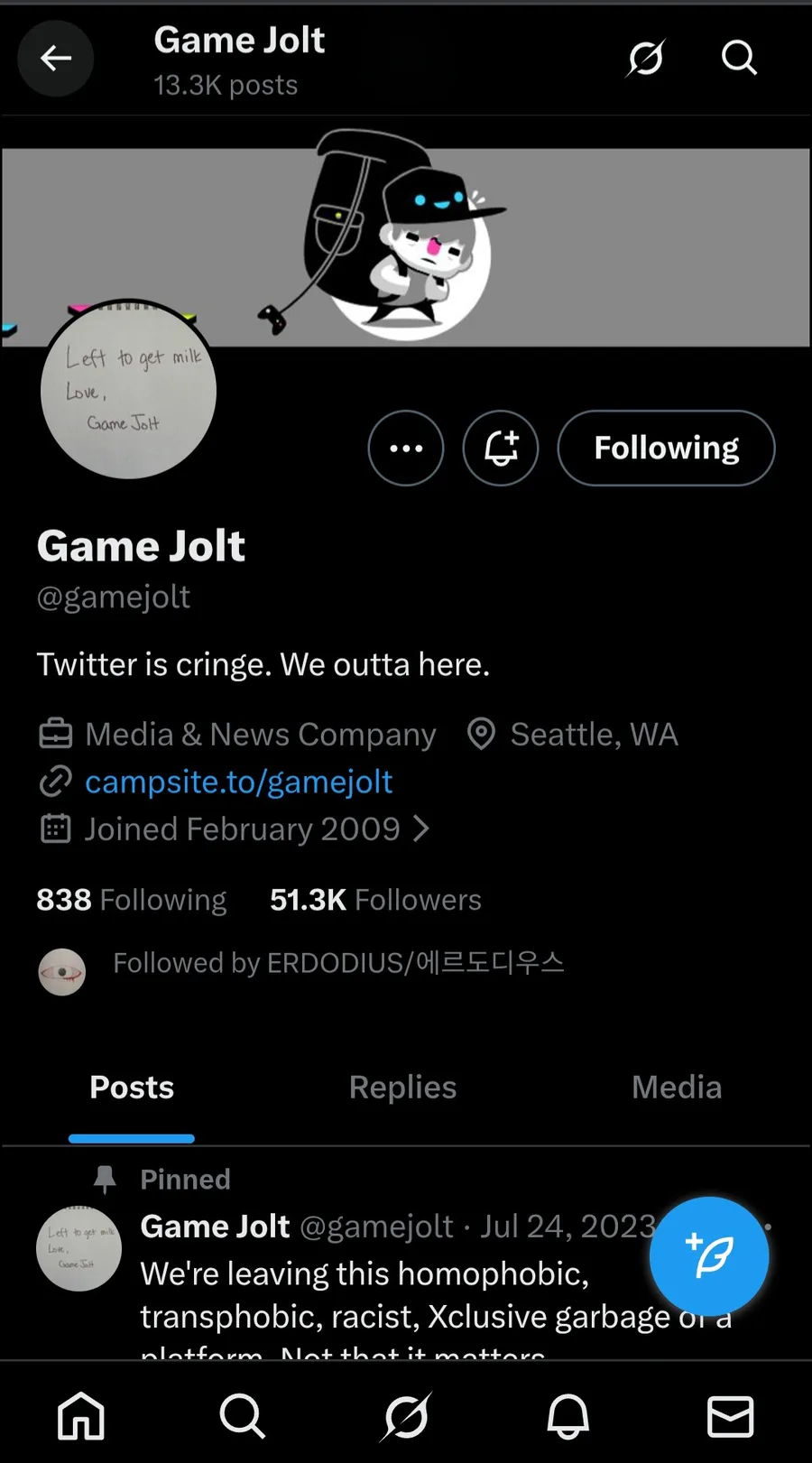The image size is (812, 1463).
Task: Search within Game Jolt's posts
Action: point(739,59)
